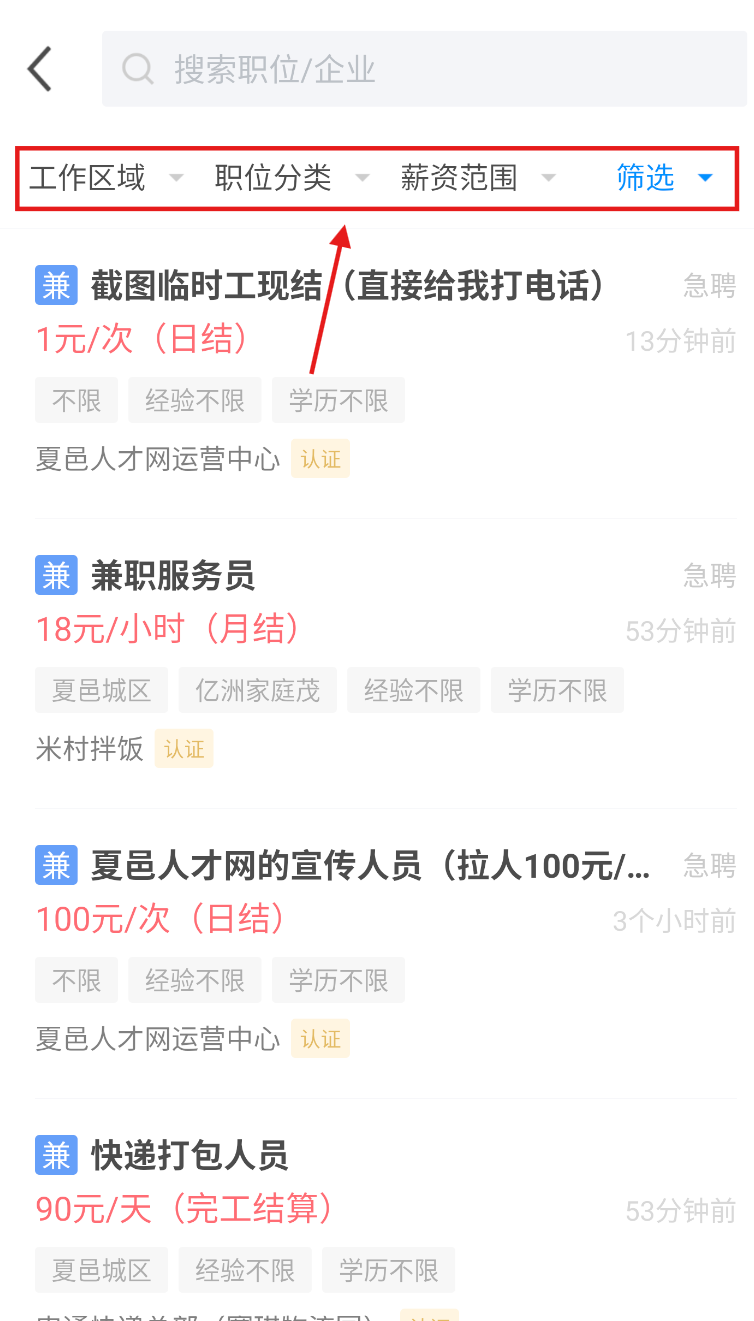Open the 截图临时工现结 job listing
The image size is (754, 1321).
pyautogui.click(x=386, y=372)
